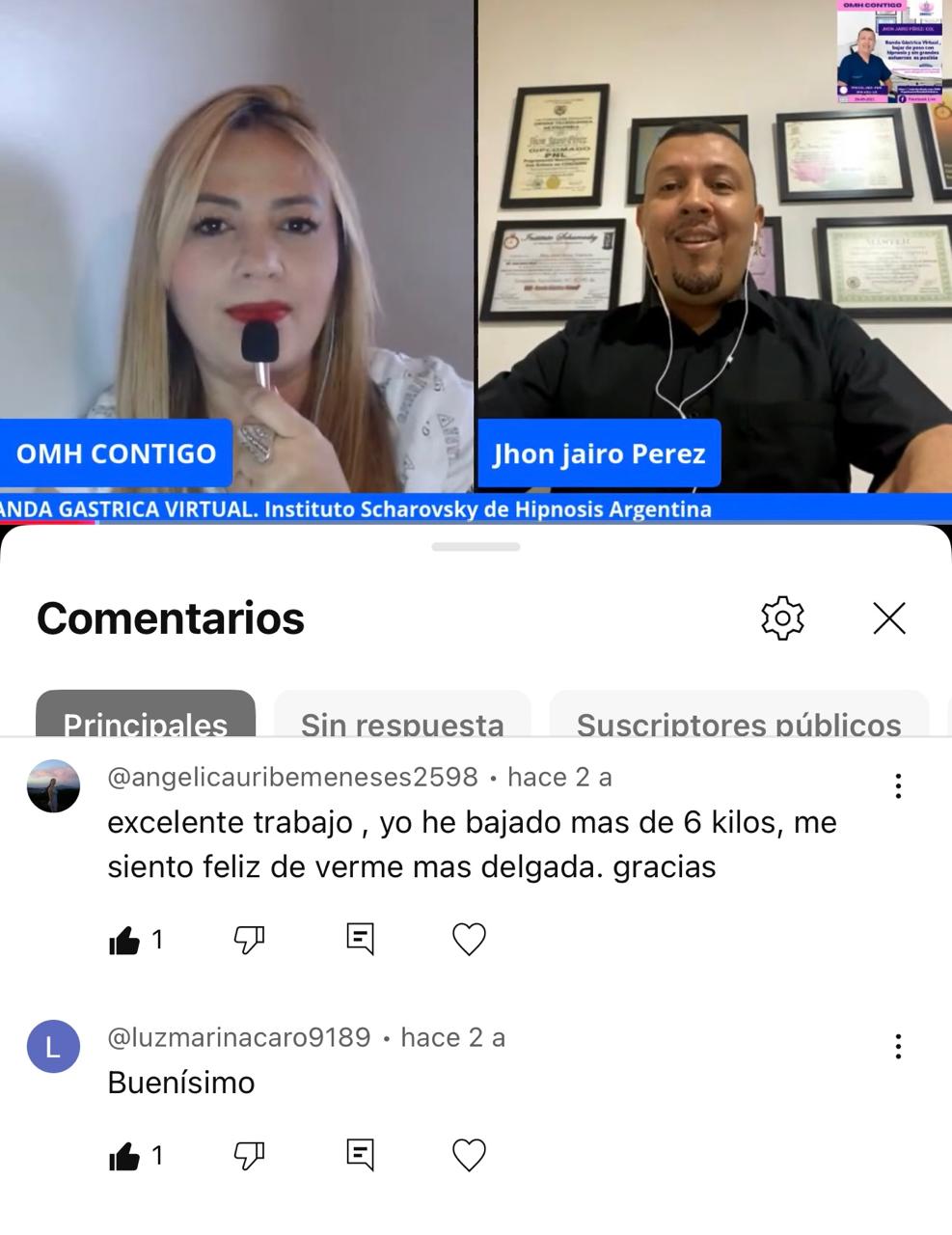Viewport: 952px width, 1235px height.
Task: Reply to luzmarinacaro9189's Buenísimo comment
Action: click(360, 1155)
